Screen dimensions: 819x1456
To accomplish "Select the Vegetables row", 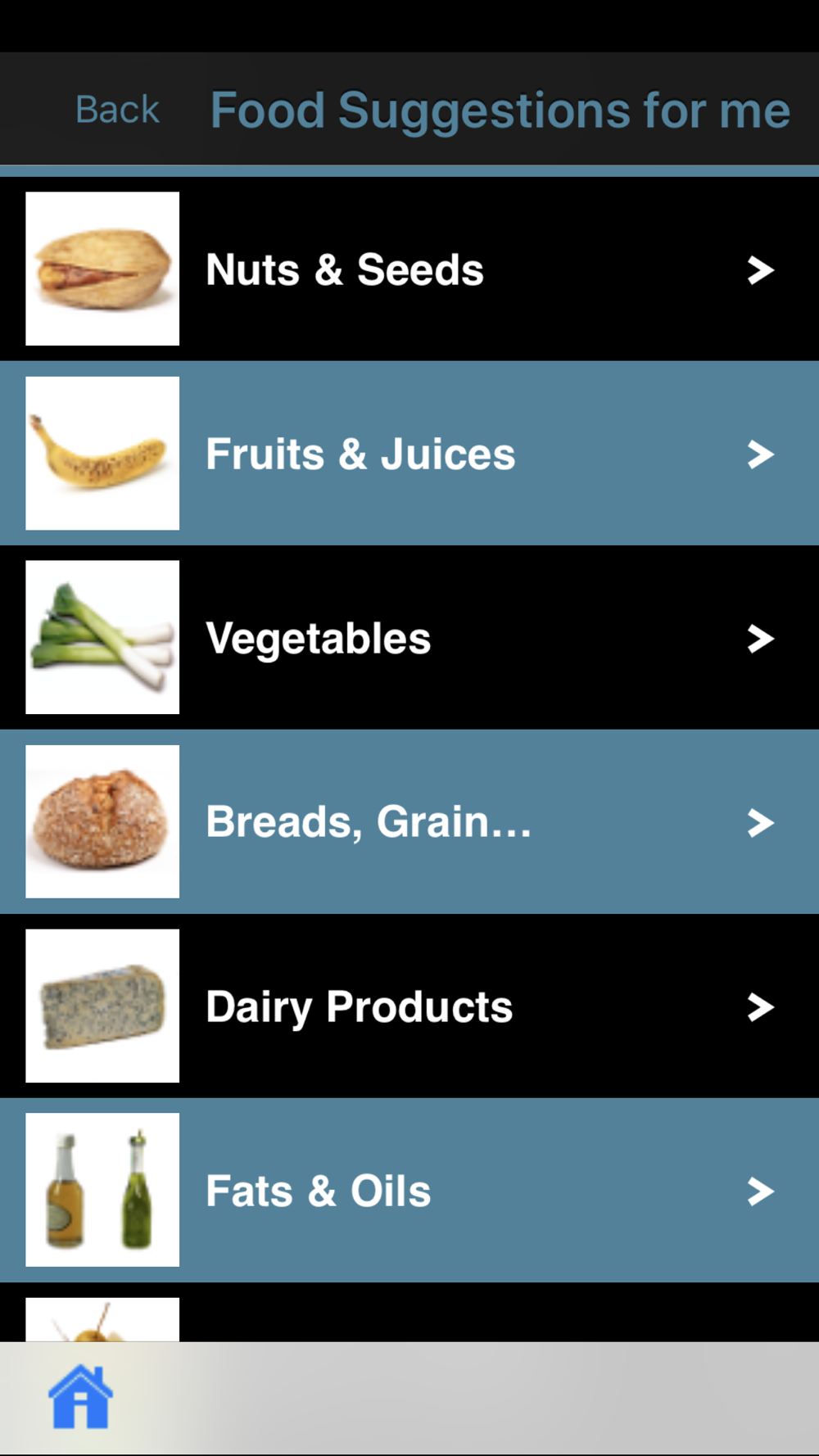I will tap(409, 637).
